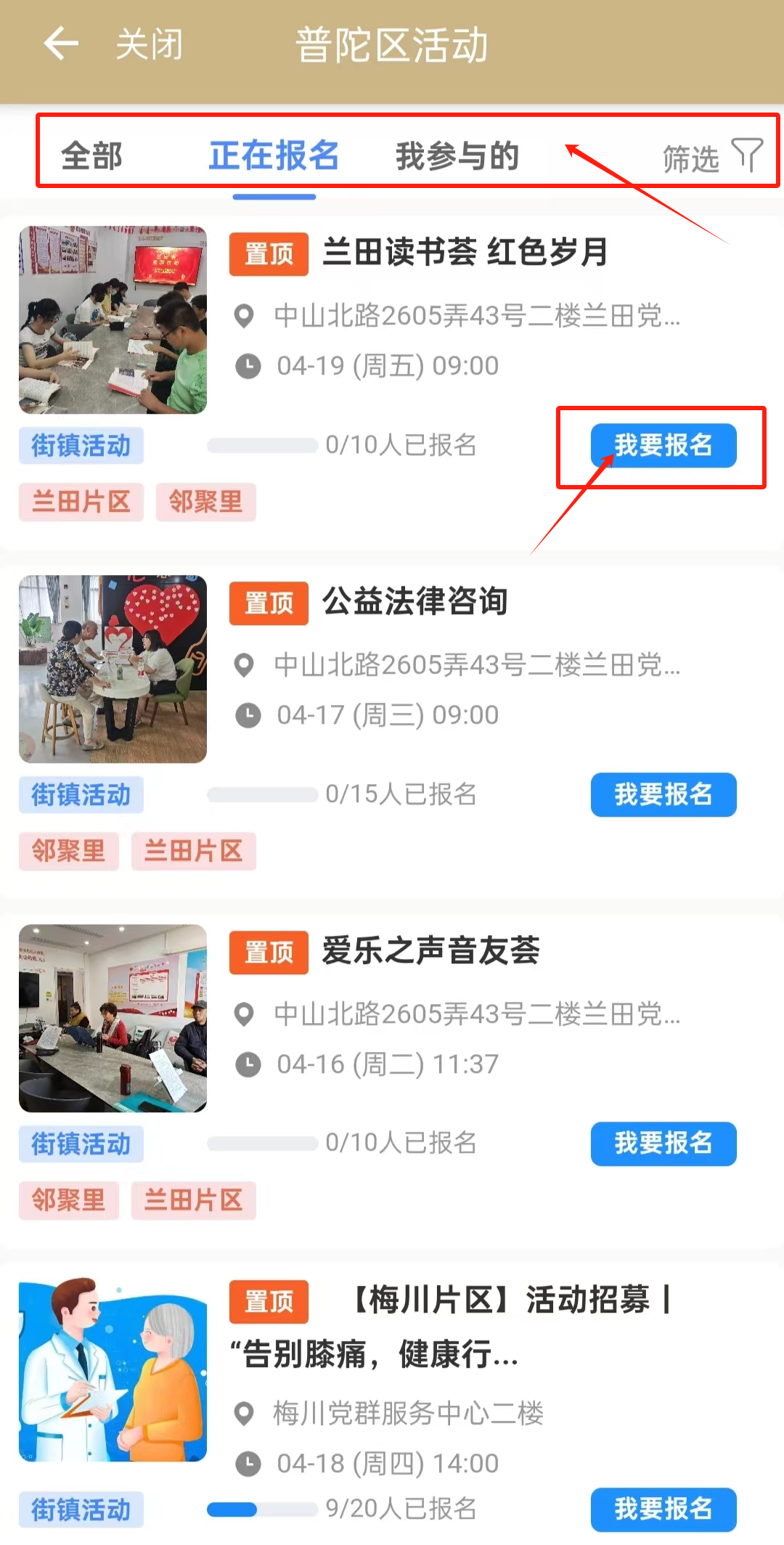Image resolution: width=784 pixels, height=1545 pixels.
Task: Select the 正在报名 tab
Action: click(274, 156)
